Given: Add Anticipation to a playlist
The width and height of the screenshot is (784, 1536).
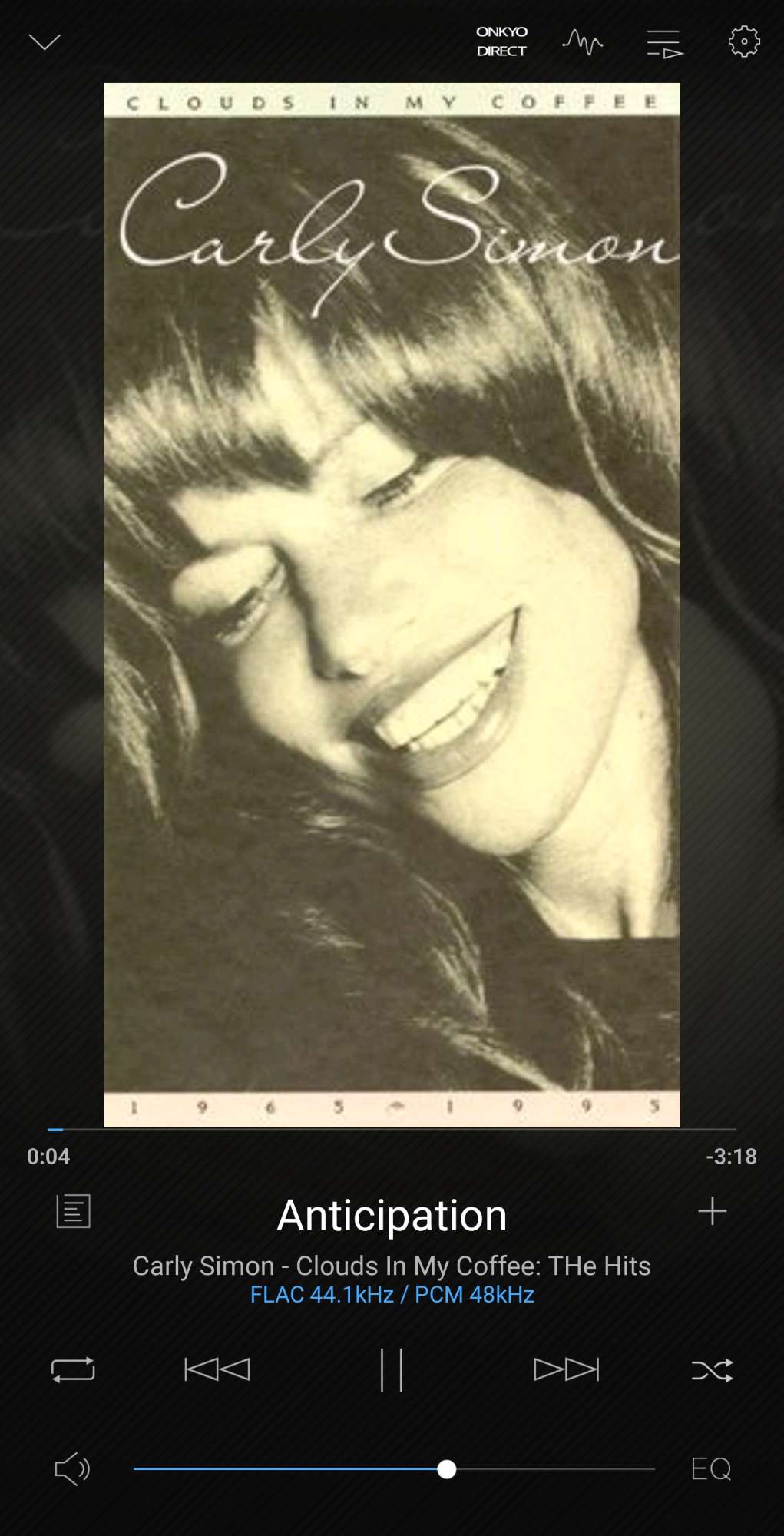Looking at the screenshot, I should [712, 1211].
